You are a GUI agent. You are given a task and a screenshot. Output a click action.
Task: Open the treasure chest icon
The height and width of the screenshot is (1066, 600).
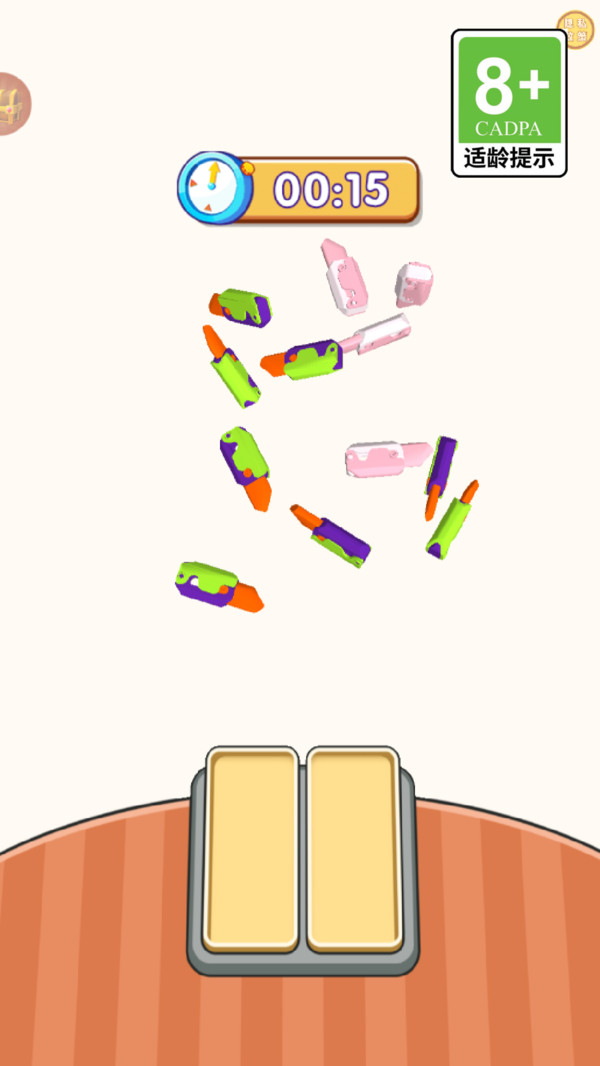point(12,104)
